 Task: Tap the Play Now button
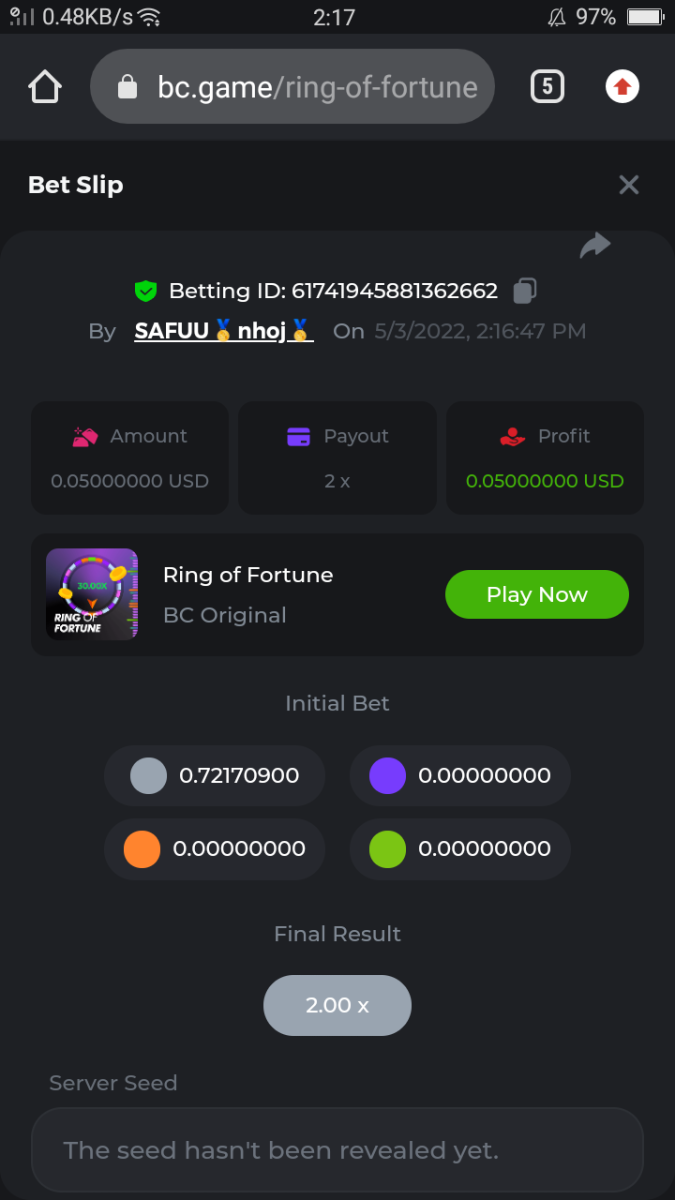(536, 595)
